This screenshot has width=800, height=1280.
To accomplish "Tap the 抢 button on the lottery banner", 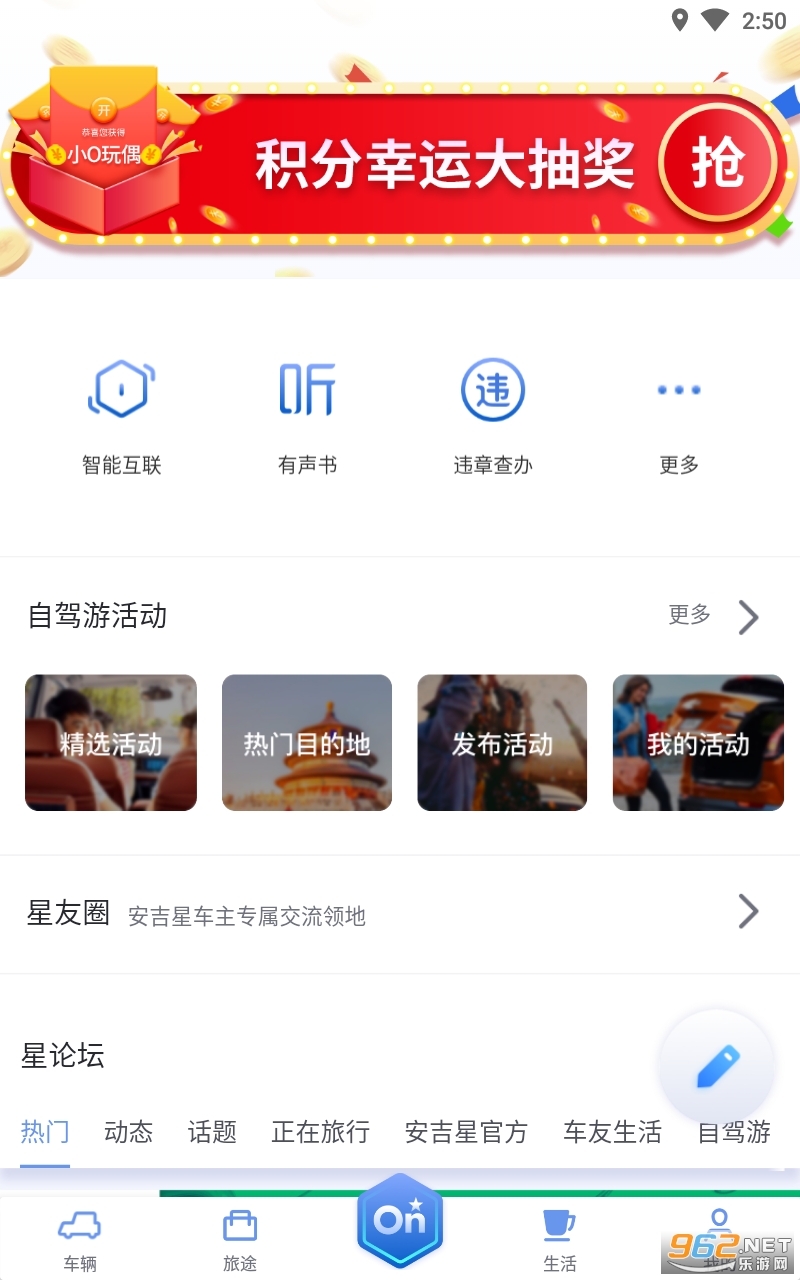I will point(718,162).
